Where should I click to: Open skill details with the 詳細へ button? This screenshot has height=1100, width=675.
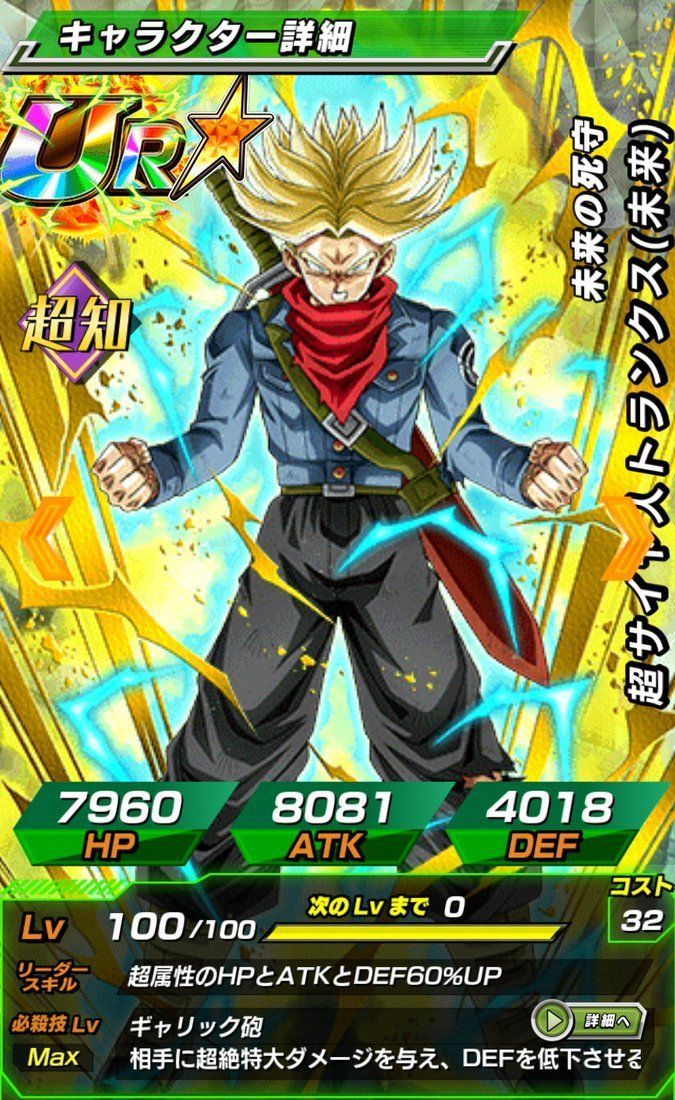(x=588, y=1022)
